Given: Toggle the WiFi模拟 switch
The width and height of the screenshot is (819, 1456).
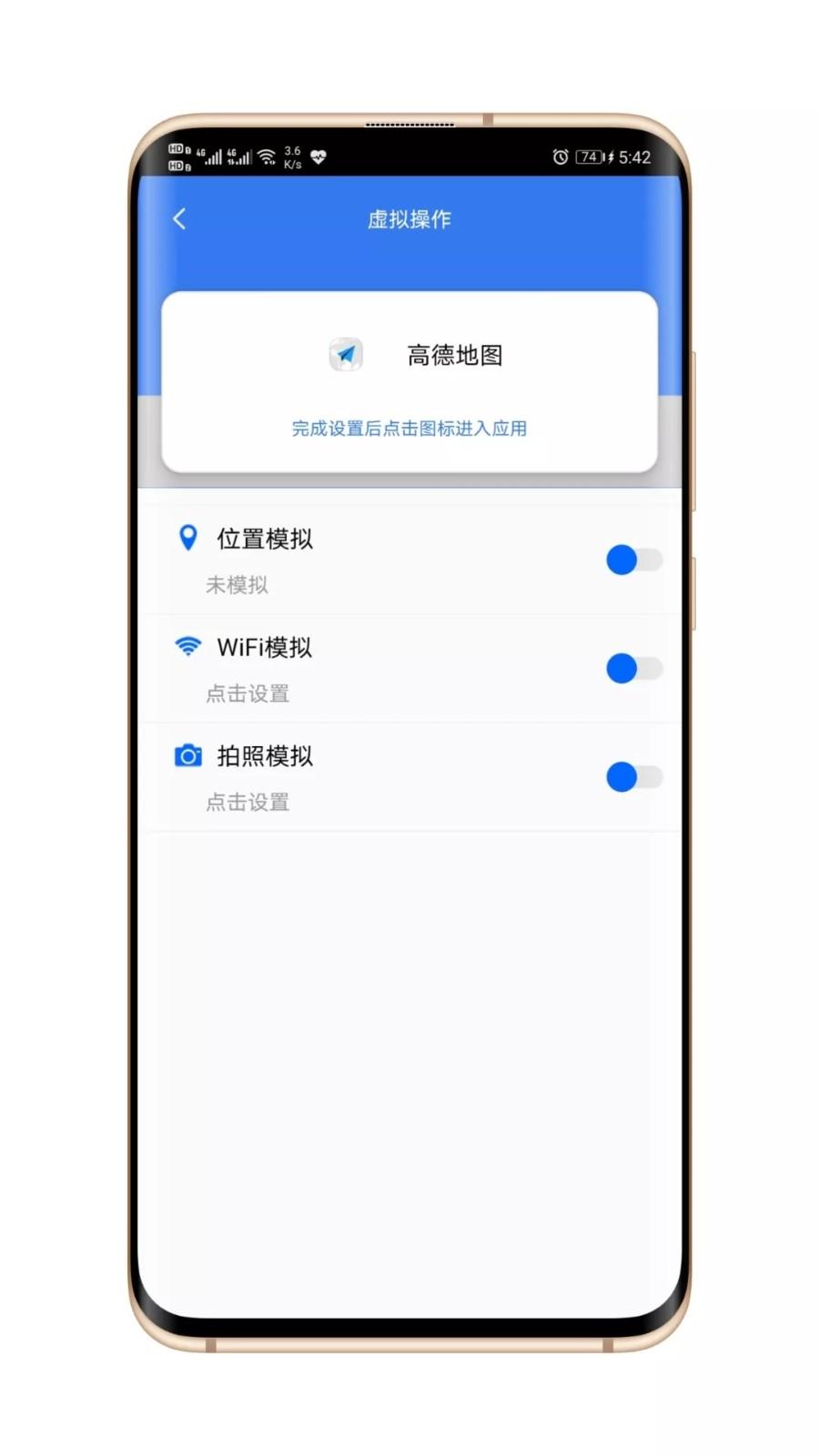Looking at the screenshot, I should 633,669.
